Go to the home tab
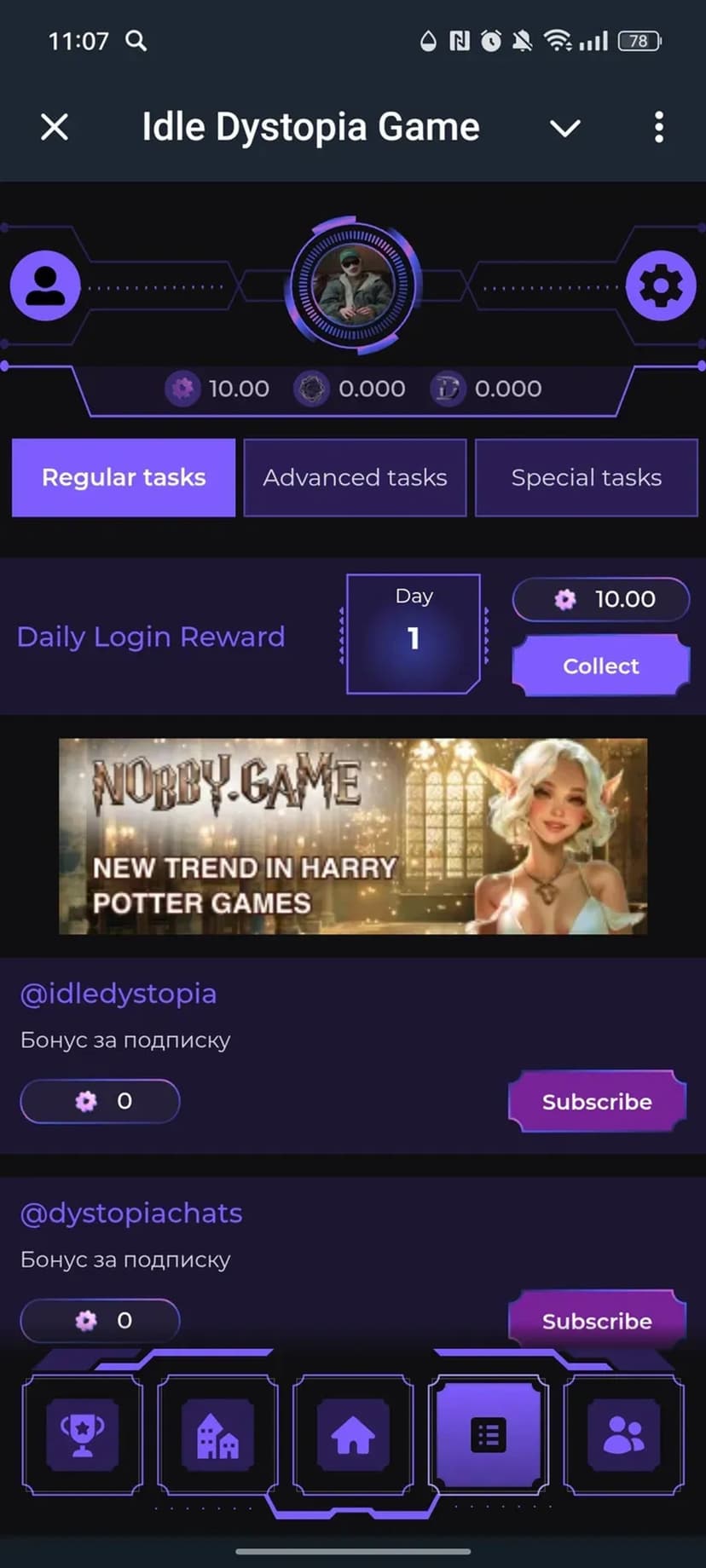Image resolution: width=706 pixels, height=1568 pixels. point(353,1435)
